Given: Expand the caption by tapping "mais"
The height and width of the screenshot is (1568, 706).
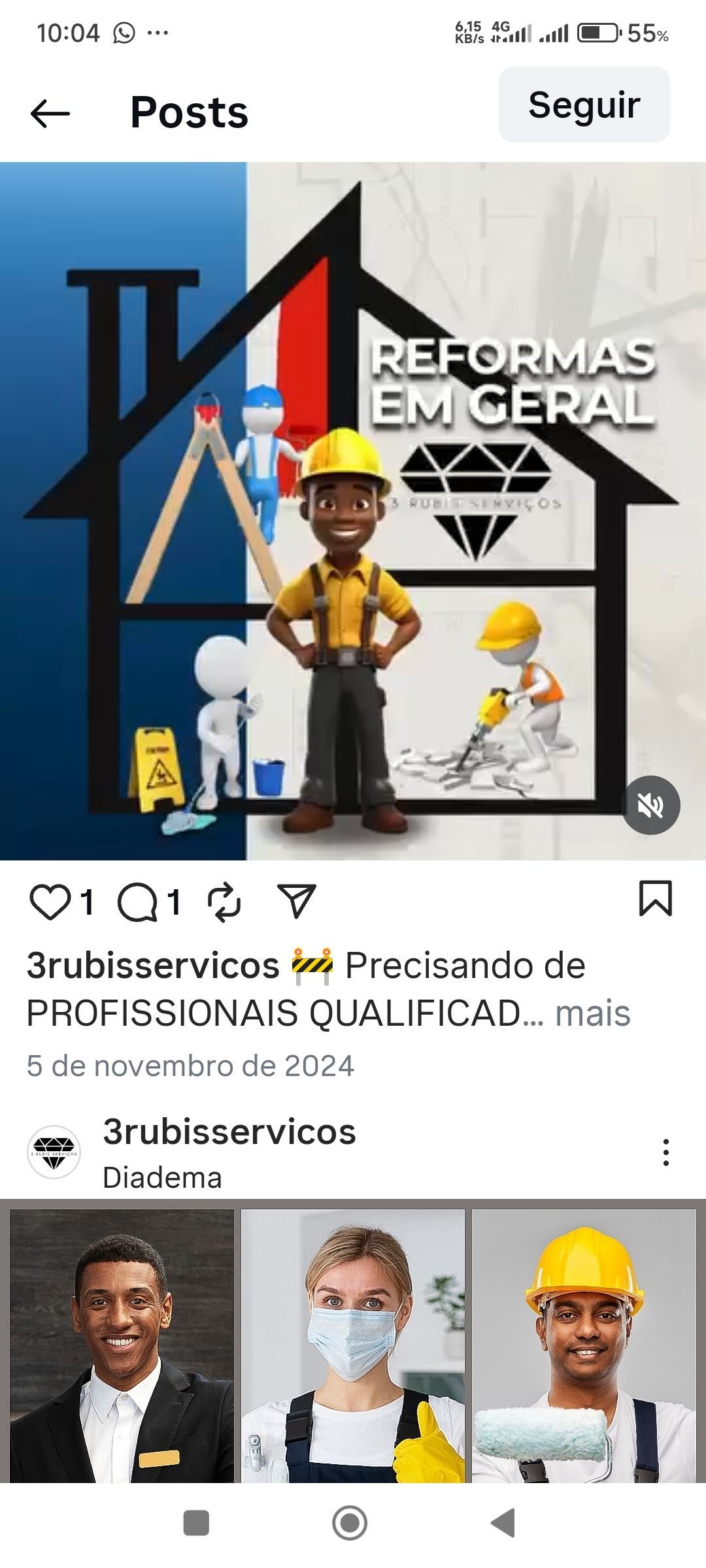Looking at the screenshot, I should point(592,1013).
